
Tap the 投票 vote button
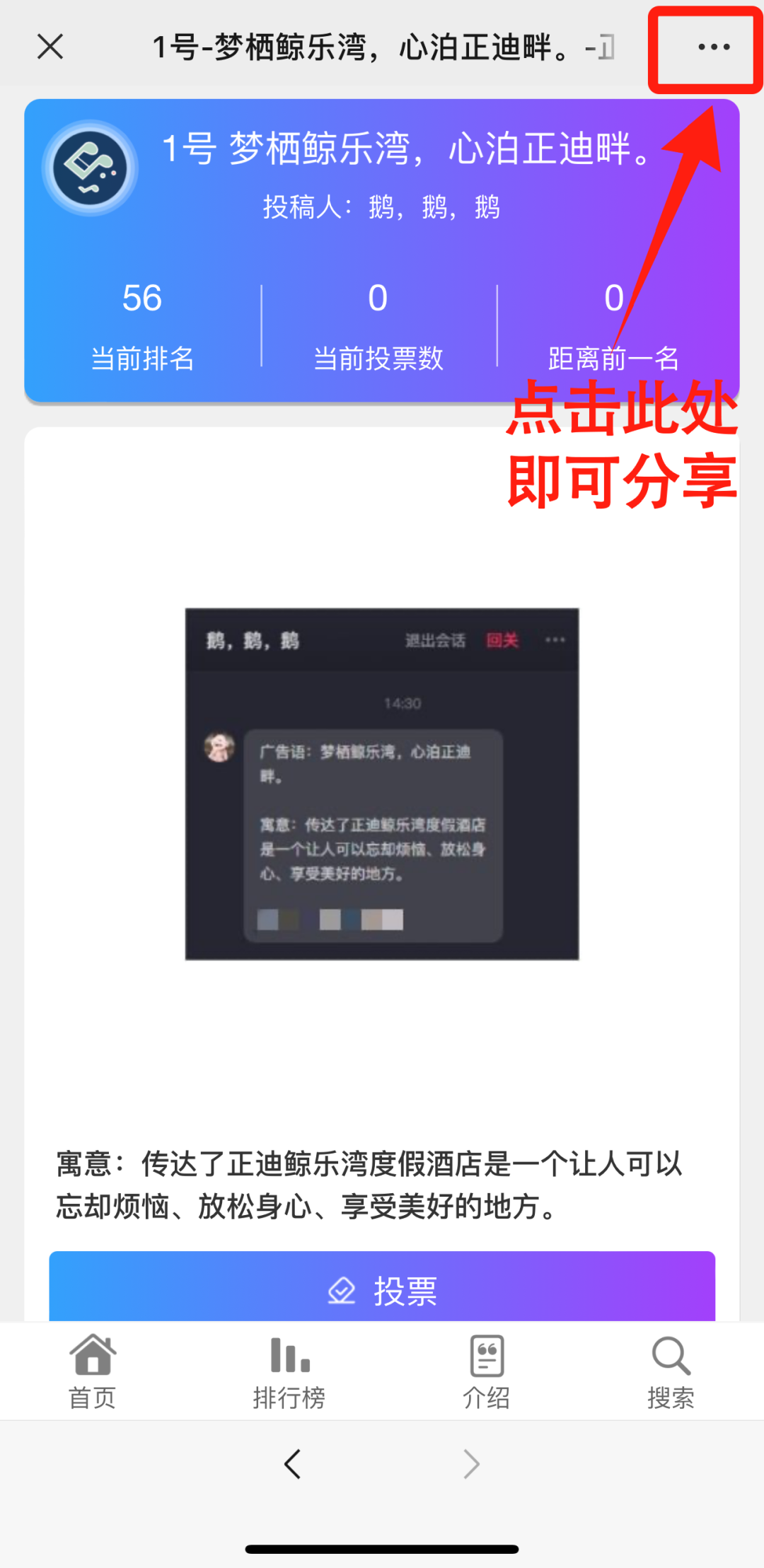pyautogui.click(x=382, y=1291)
